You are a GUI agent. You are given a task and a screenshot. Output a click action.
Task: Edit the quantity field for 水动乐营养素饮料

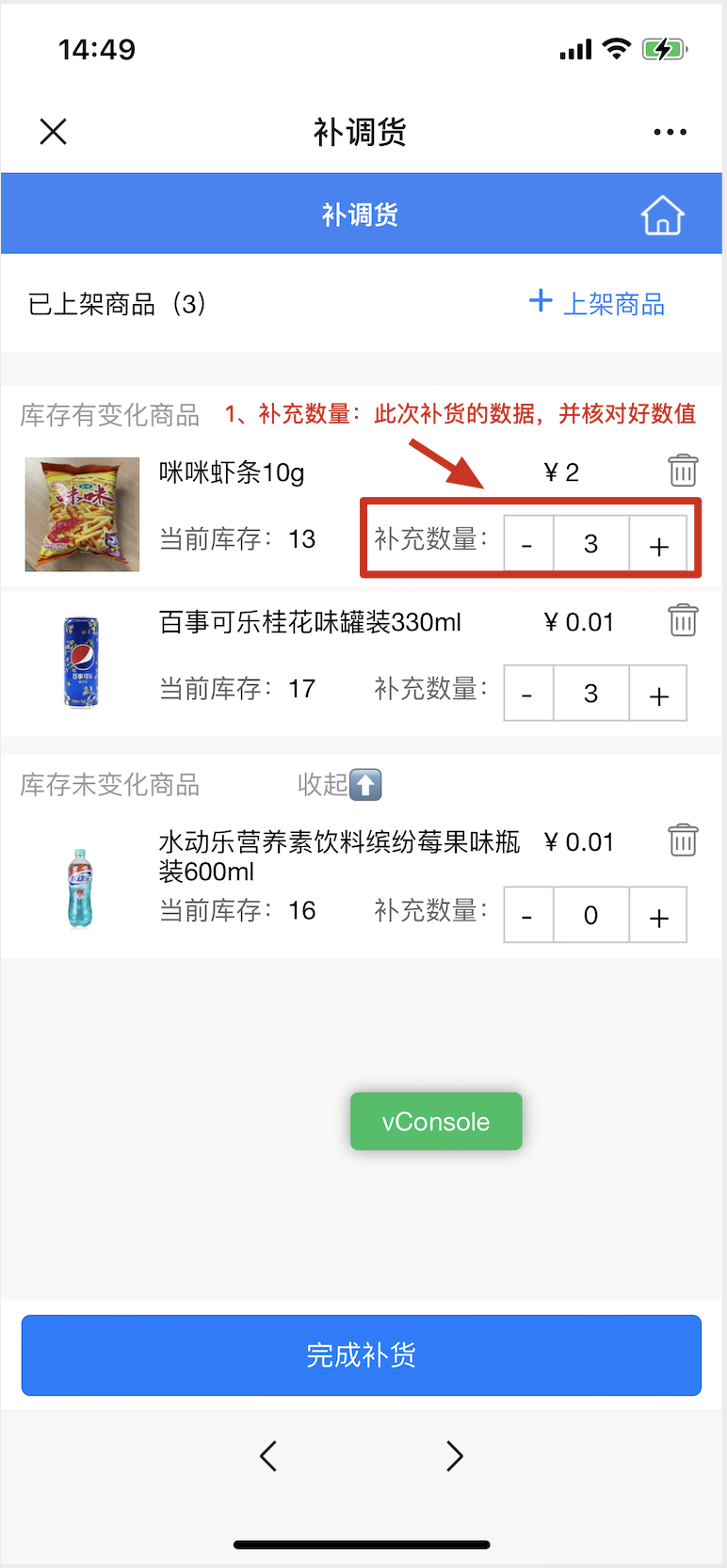(x=590, y=915)
